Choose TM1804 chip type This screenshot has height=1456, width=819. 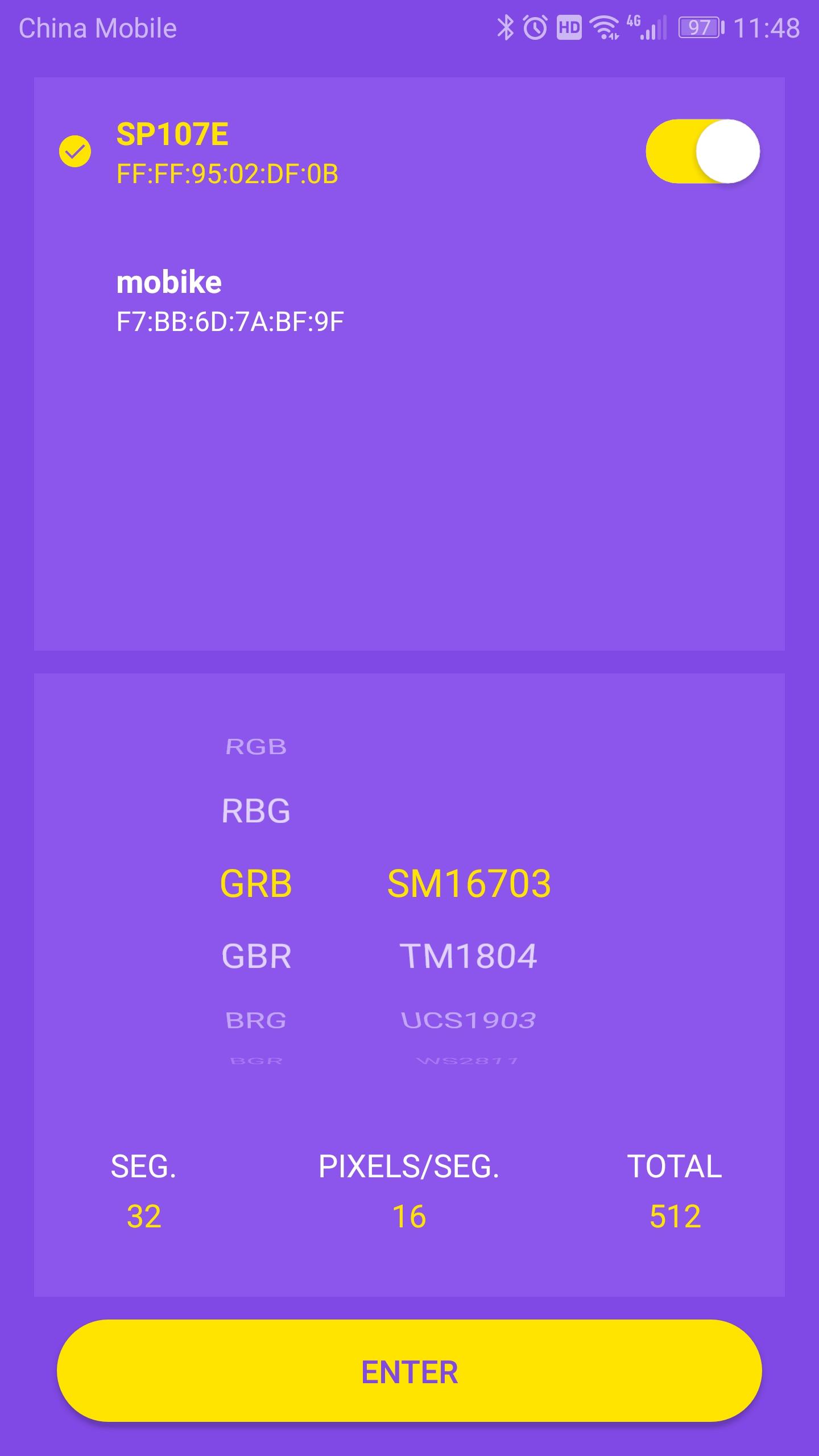[469, 956]
